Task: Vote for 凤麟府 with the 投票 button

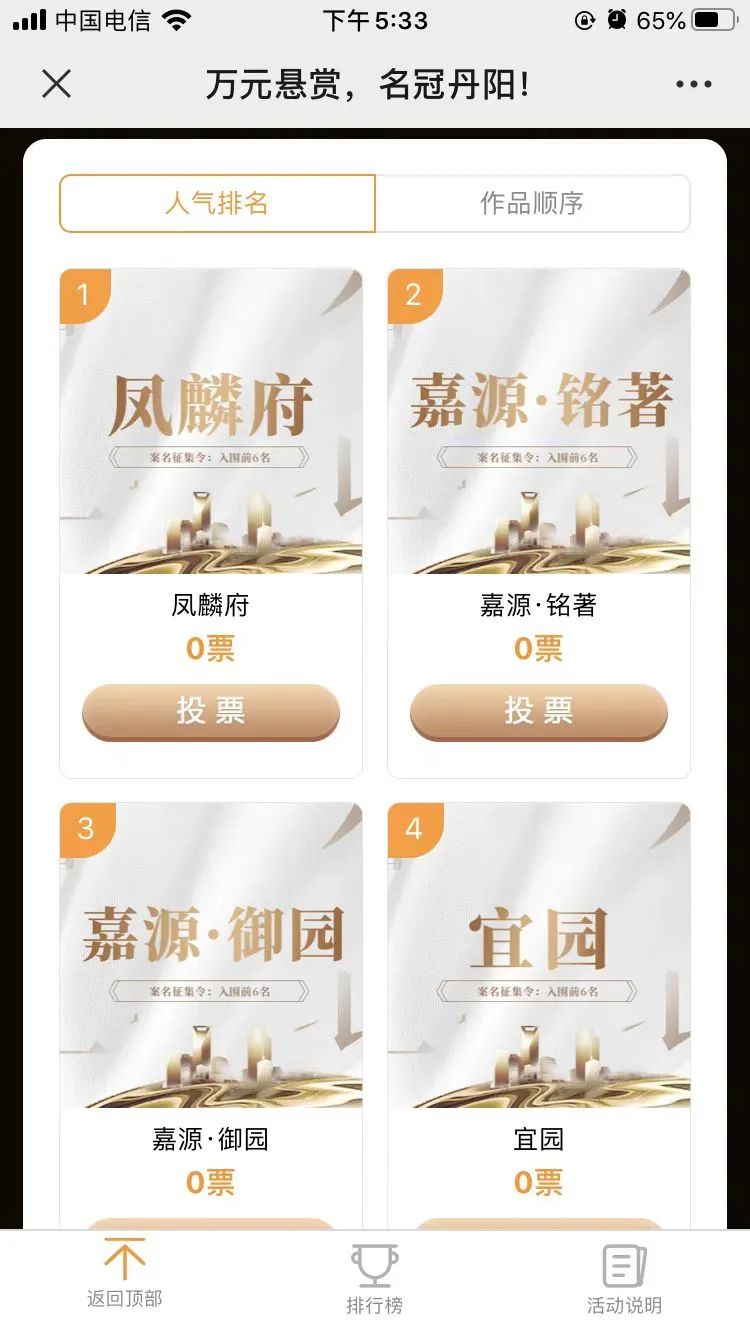Action: (x=210, y=711)
